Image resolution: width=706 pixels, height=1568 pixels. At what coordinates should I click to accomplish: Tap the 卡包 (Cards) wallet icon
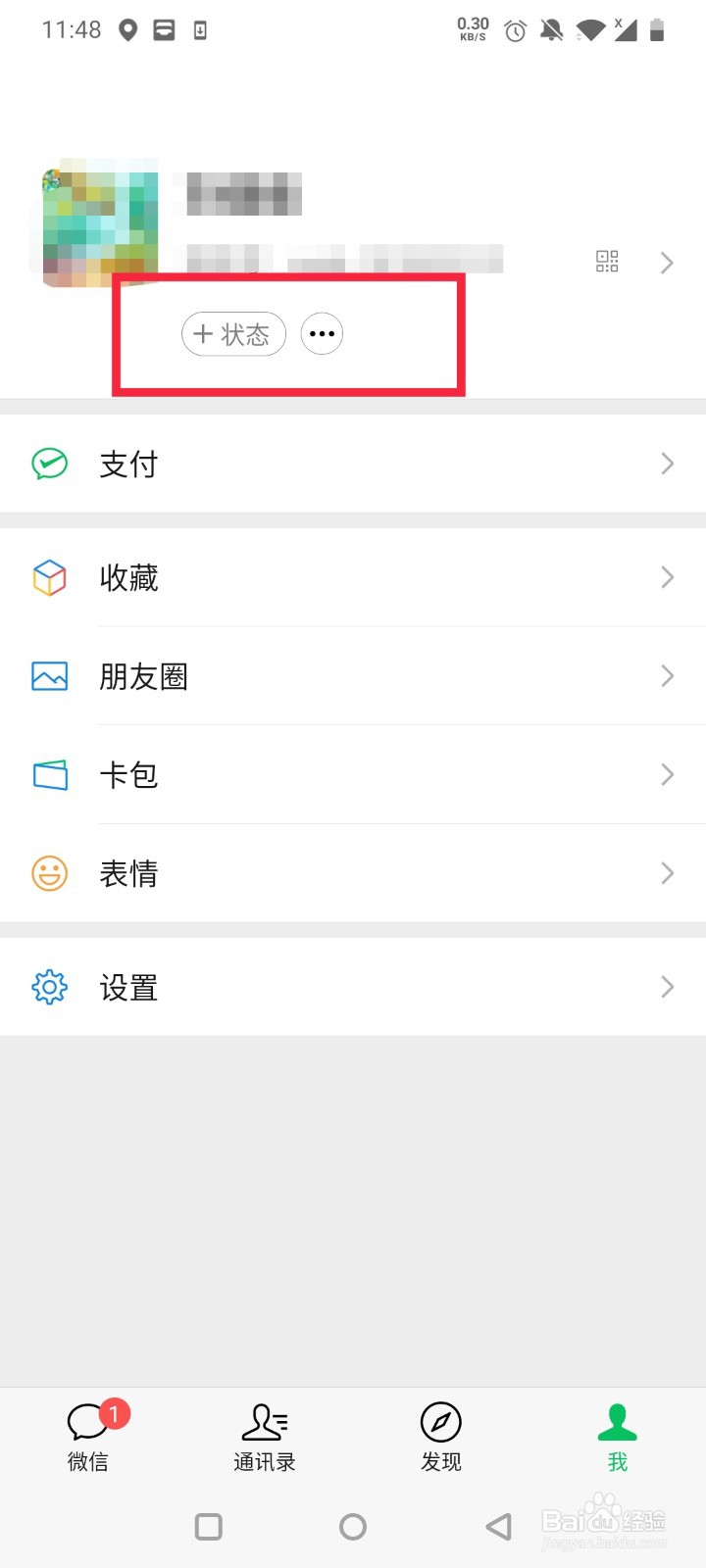[x=49, y=774]
